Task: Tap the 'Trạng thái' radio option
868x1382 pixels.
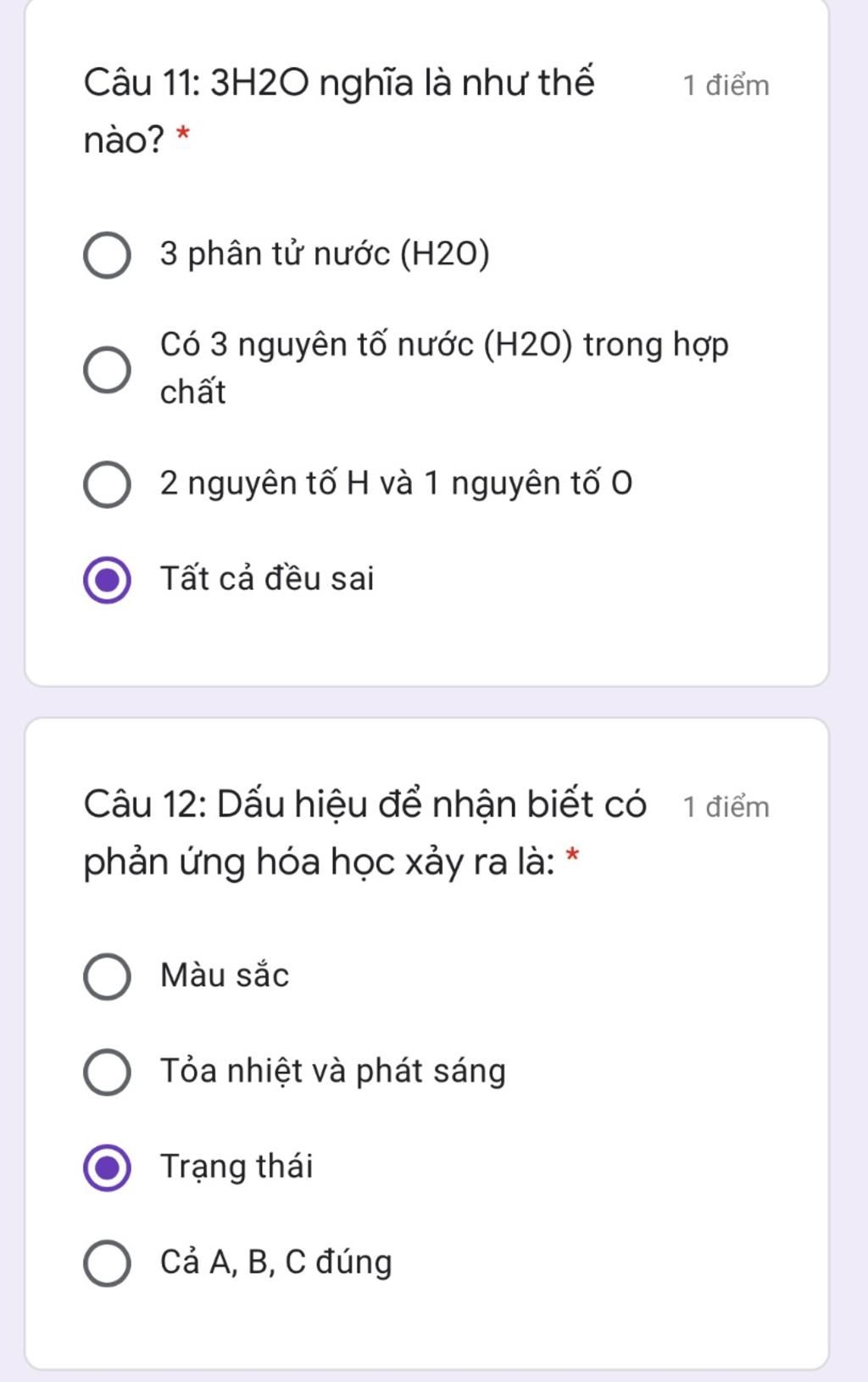Action: (x=108, y=1167)
